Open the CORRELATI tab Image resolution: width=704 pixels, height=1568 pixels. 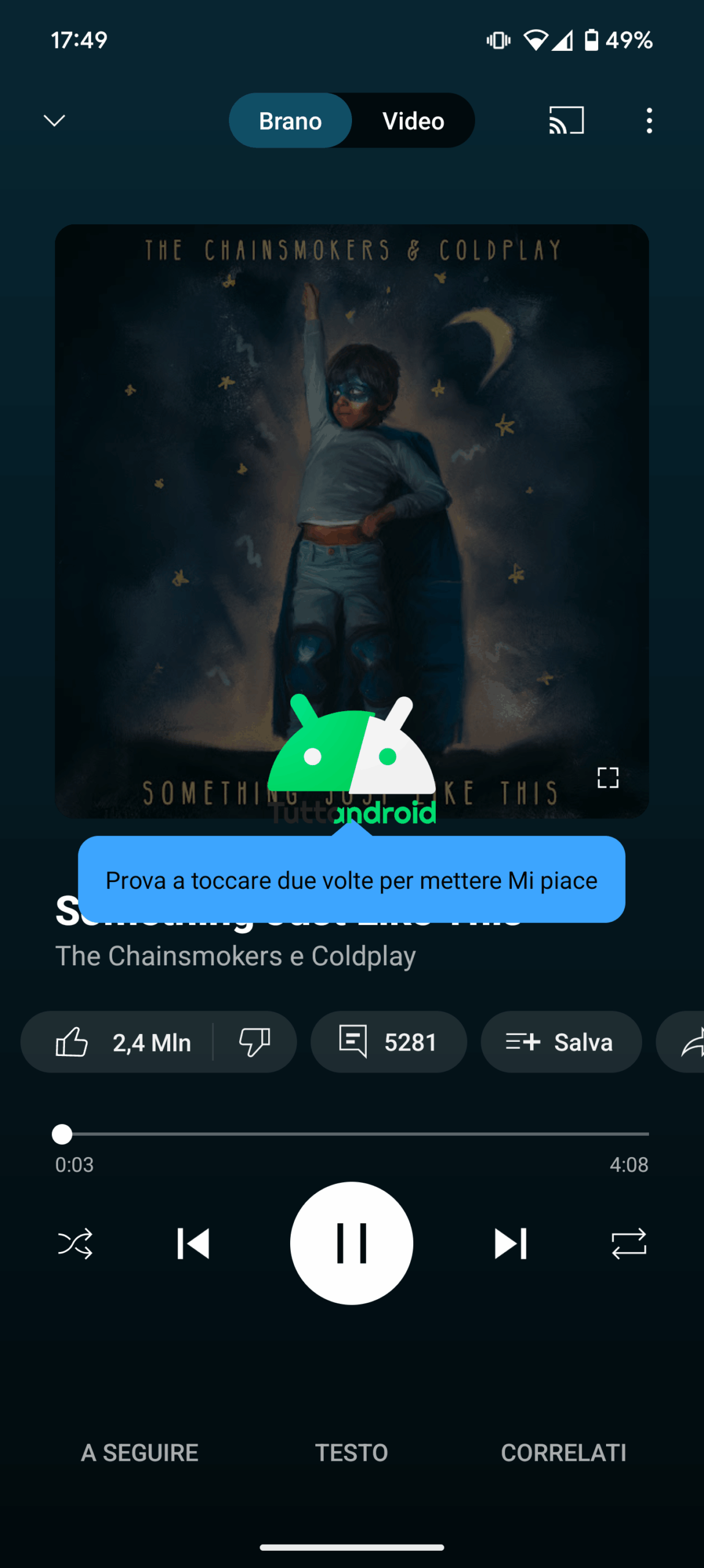coord(563,1453)
